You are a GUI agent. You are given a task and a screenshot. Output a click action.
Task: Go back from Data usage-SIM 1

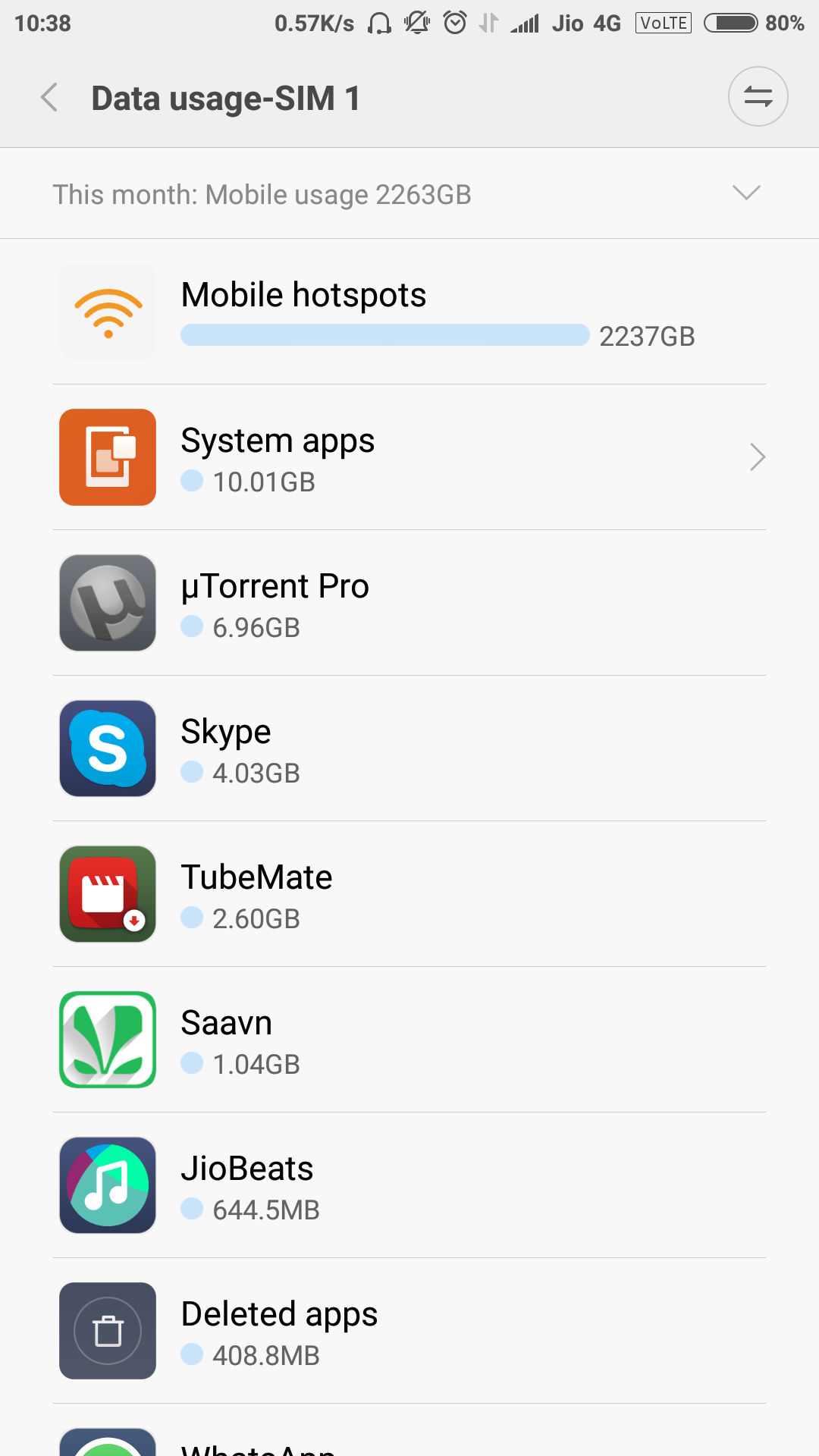50,98
